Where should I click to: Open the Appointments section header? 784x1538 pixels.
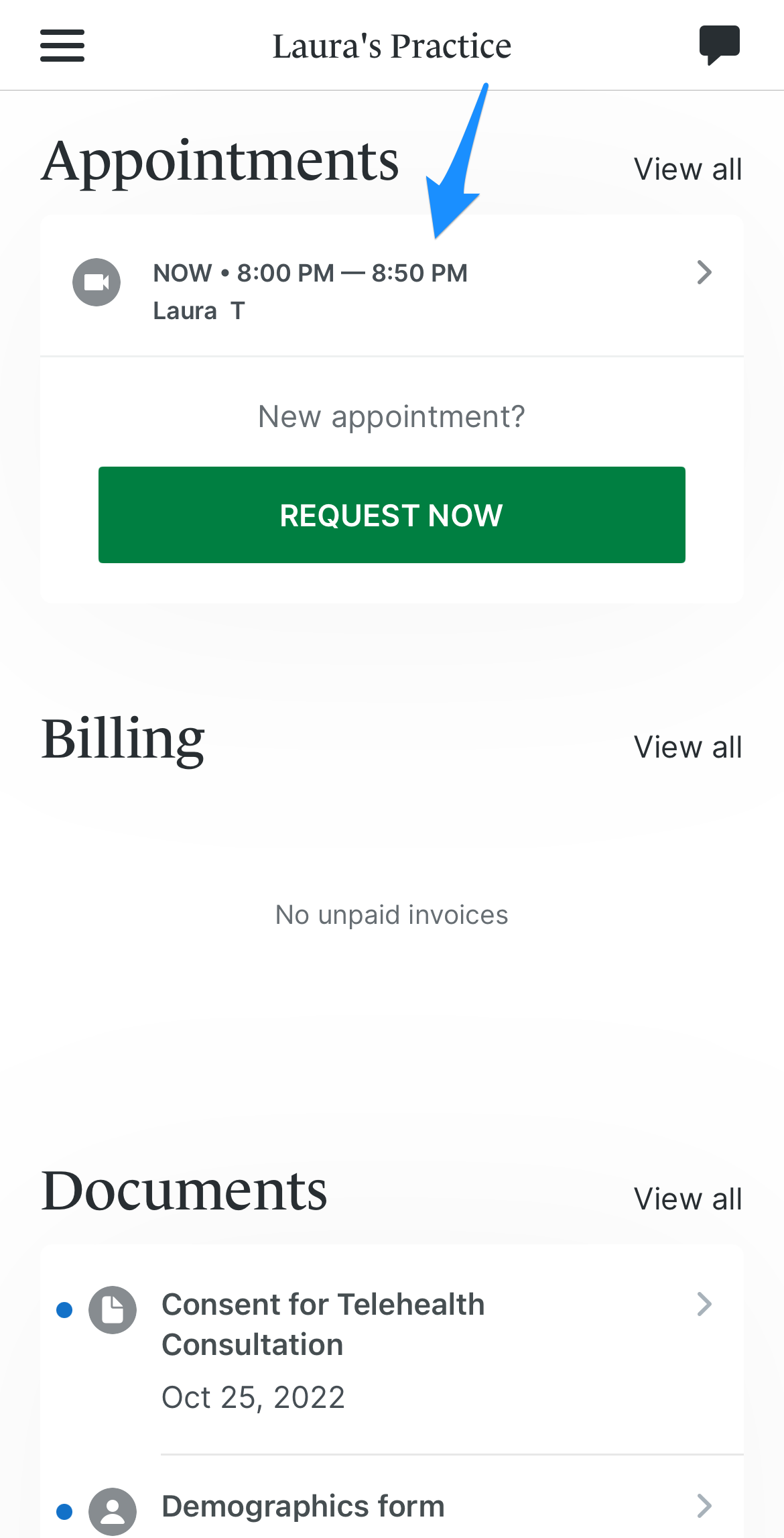(x=221, y=160)
